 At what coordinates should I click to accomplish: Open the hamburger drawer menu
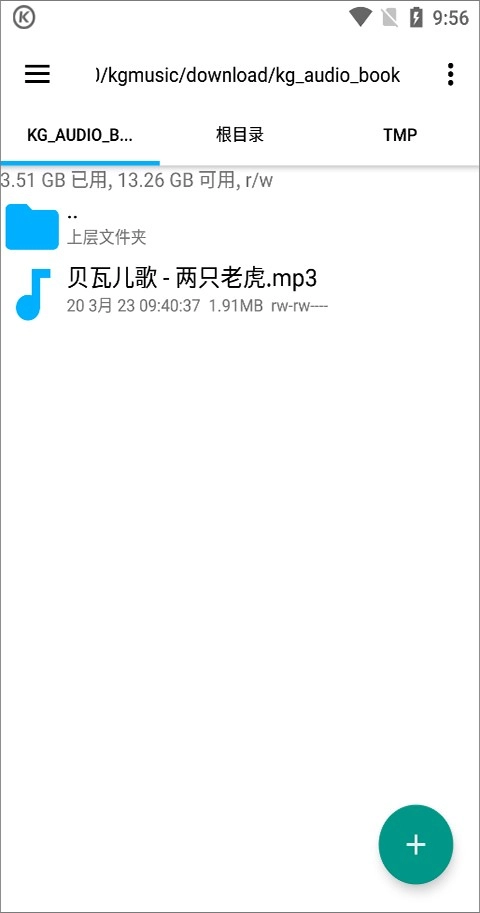[37, 75]
